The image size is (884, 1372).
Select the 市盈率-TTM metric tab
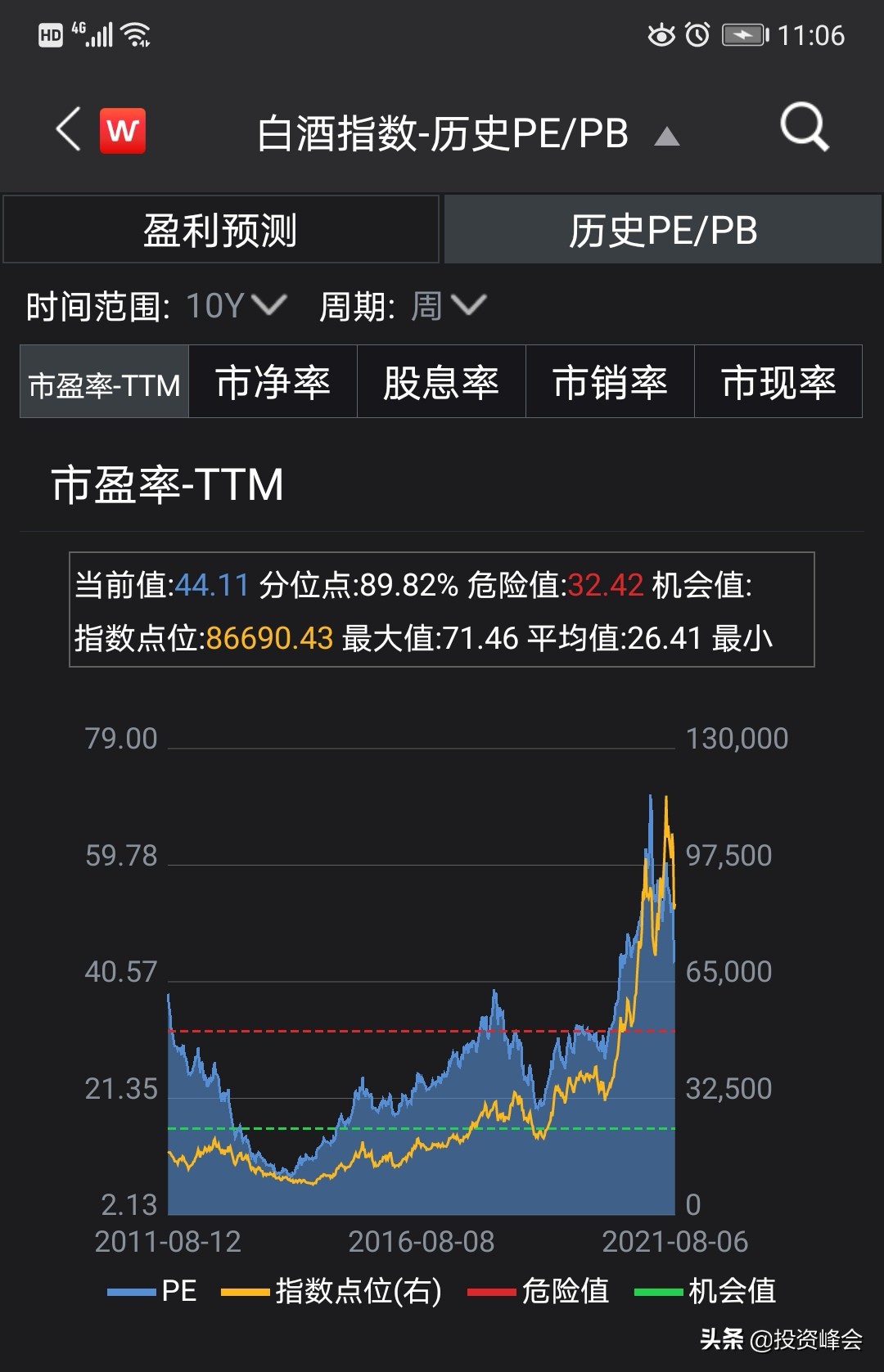pyautogui.click(x=103, y=381)
